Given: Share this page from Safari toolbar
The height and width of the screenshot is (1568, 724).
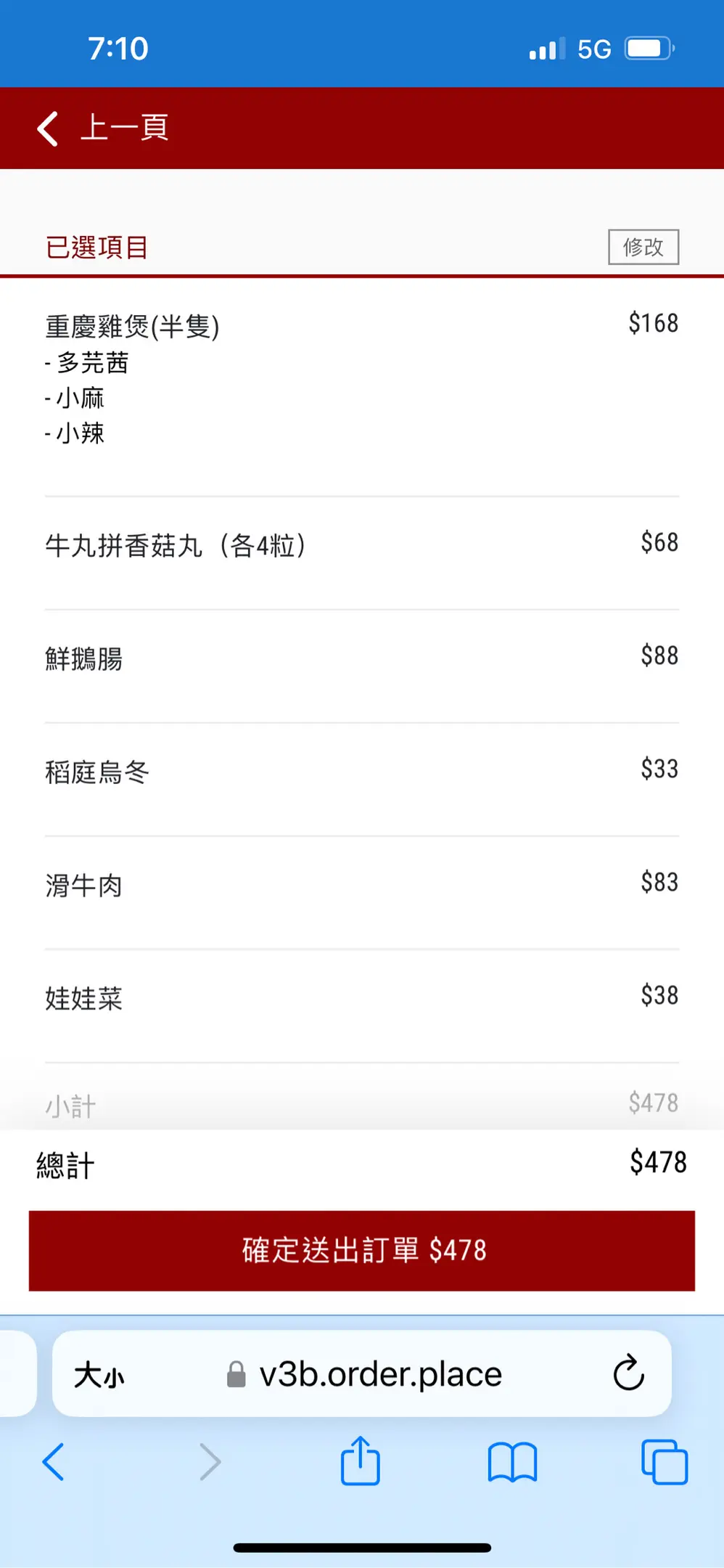Looking at the screenshot, I should [361, 1461].
